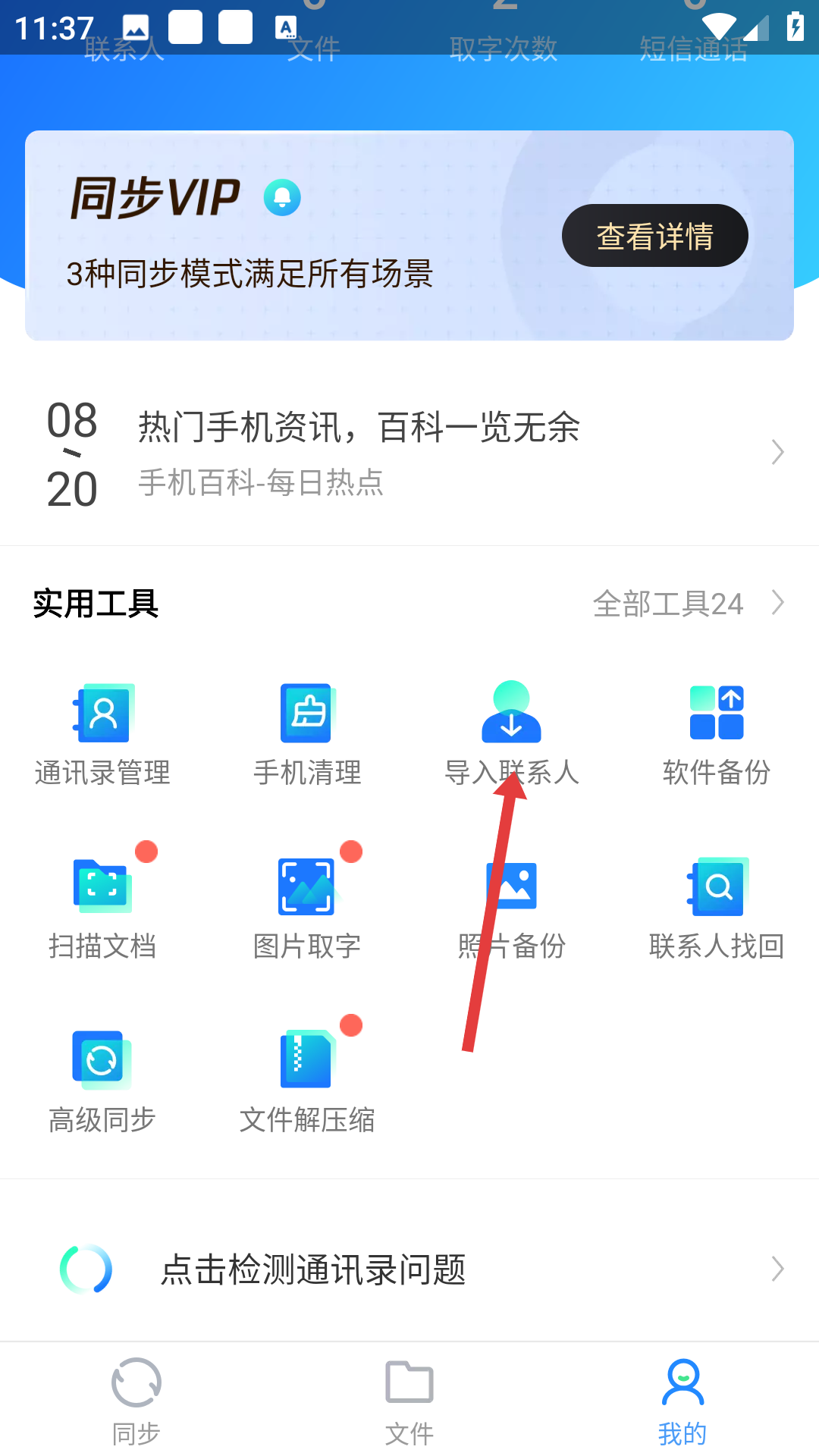Screen dimensions: 819x1456
Task: Select 导入联系人 tool
Action: (512, 733)
